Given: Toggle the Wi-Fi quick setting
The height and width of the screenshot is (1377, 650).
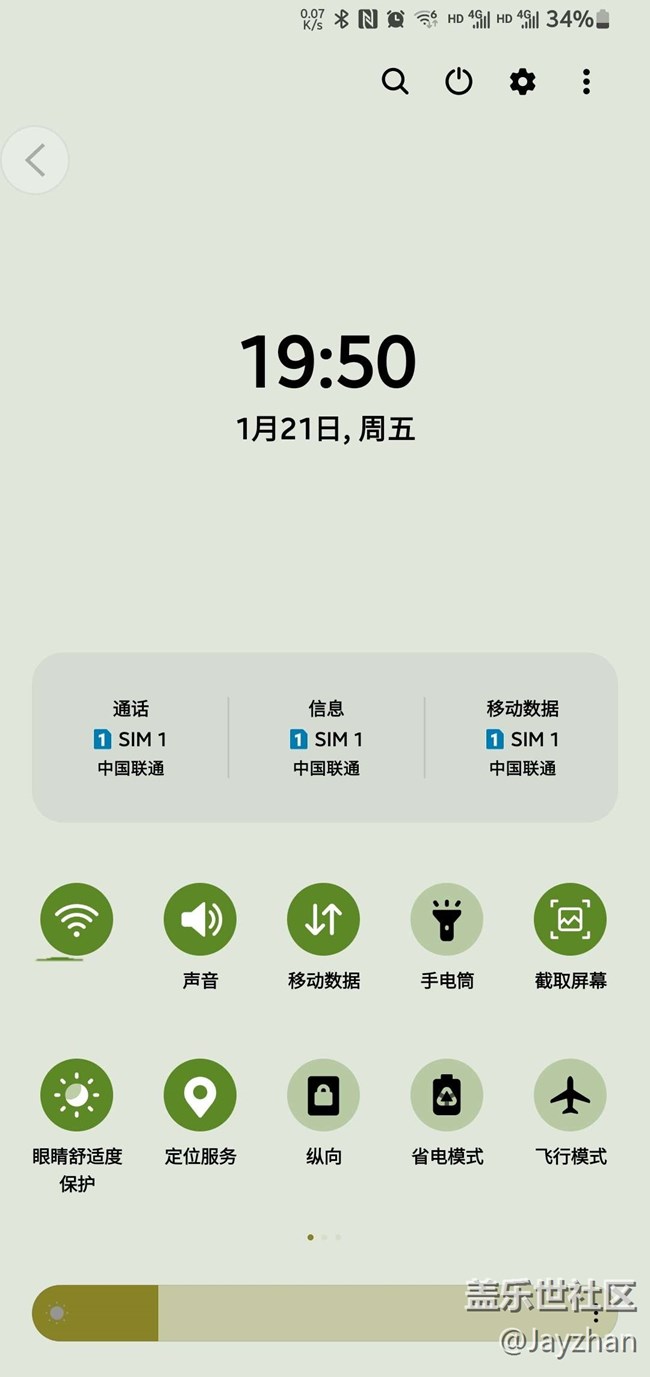Looking at the screenshot, I should point(76,919).
